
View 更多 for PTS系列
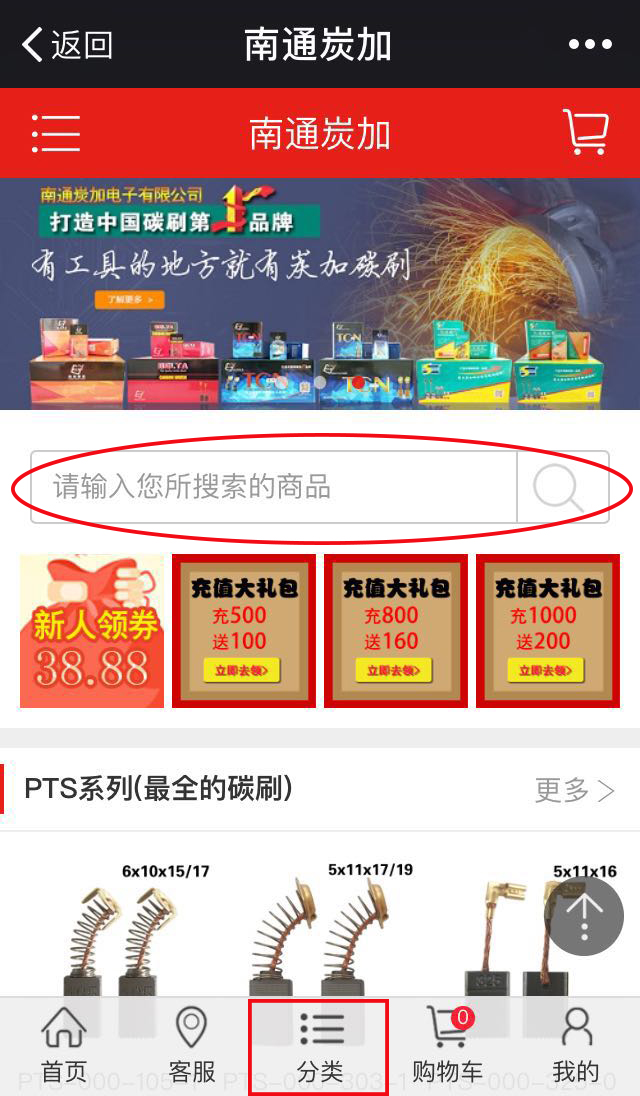(x=575, y=791)
